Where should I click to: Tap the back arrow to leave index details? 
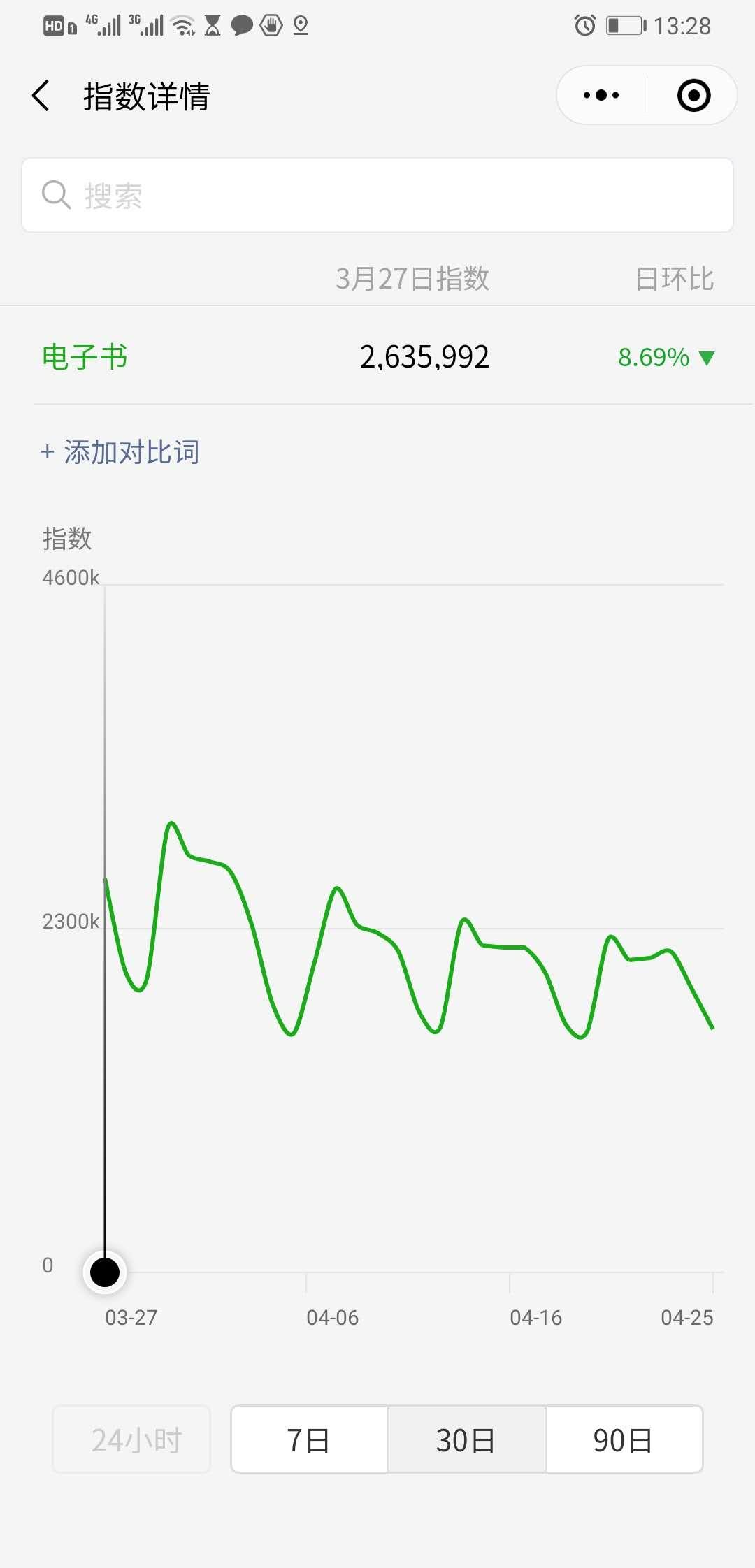tap(40, 96)
